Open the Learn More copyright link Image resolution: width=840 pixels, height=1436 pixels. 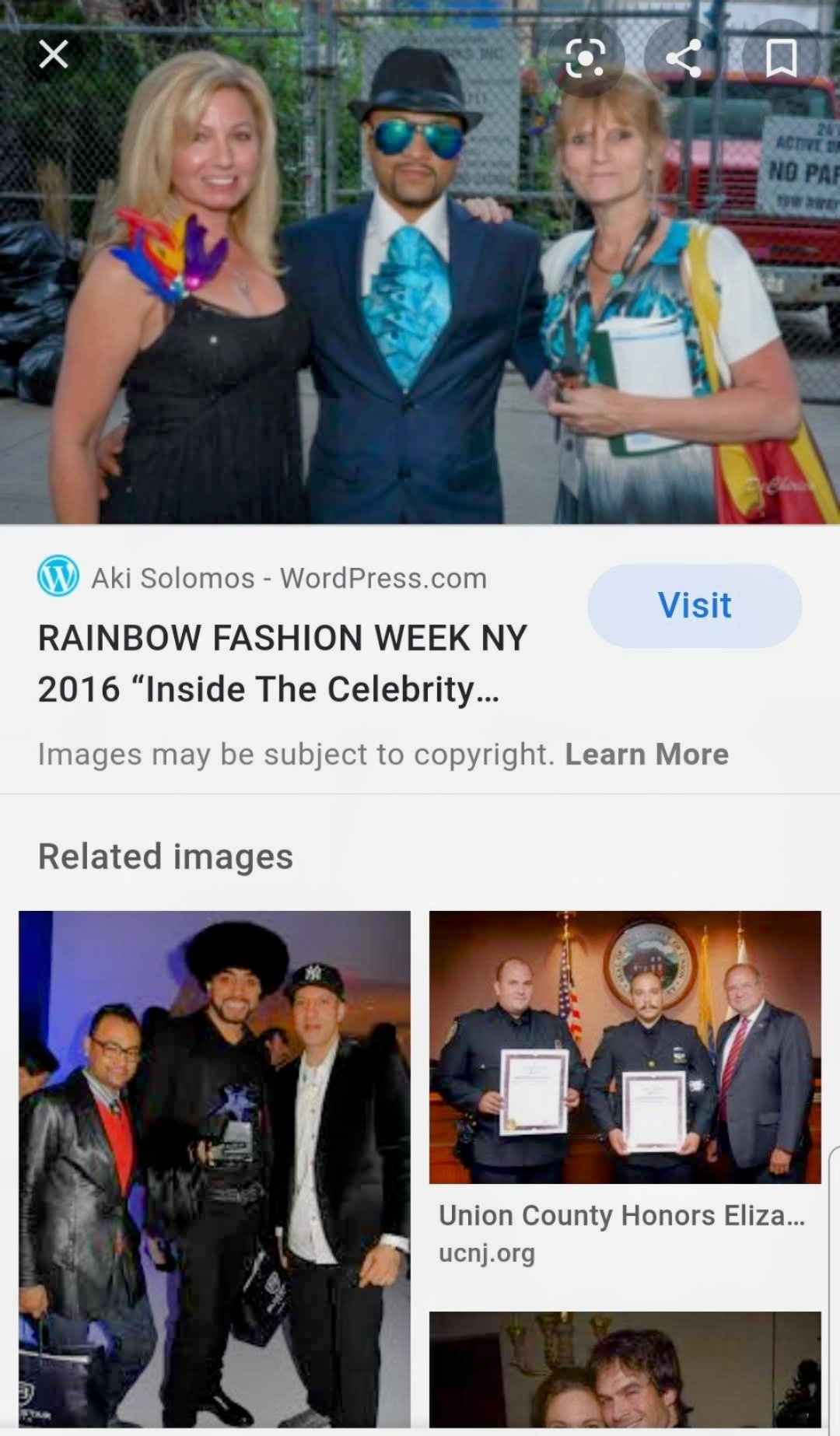[646, 754]
